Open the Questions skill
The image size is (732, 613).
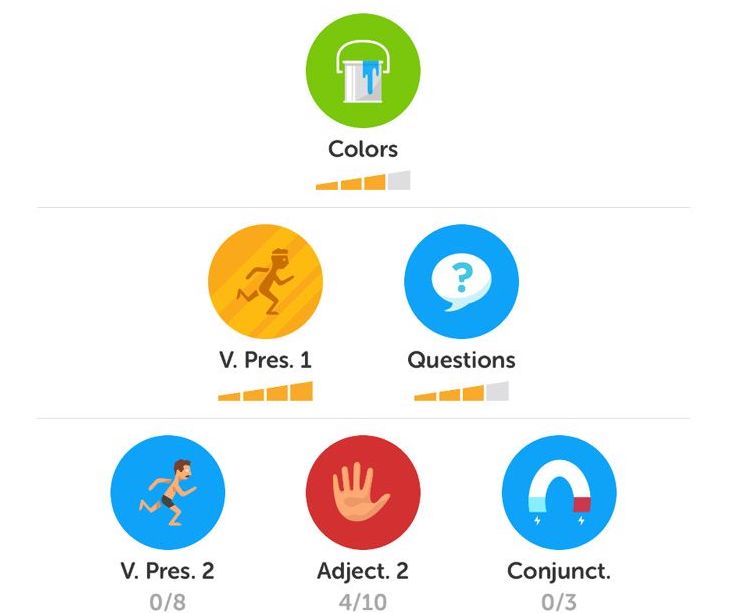(x=461, y=282)
